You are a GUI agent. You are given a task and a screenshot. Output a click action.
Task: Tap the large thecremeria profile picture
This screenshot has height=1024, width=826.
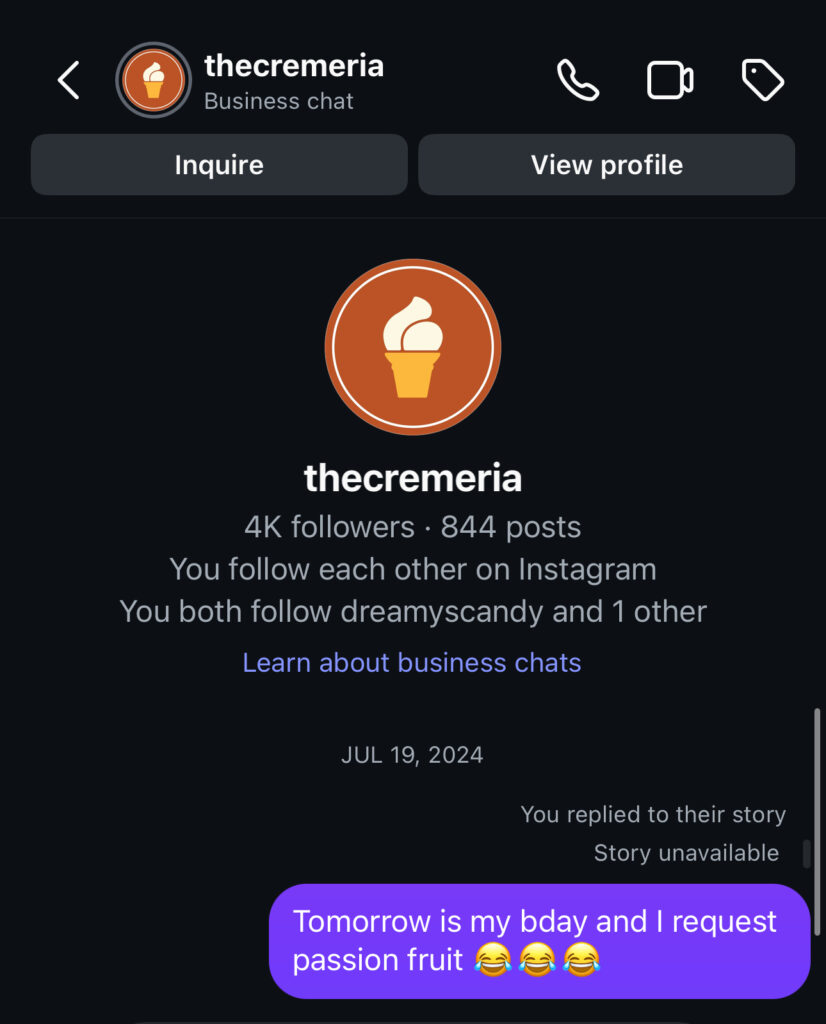413,347
